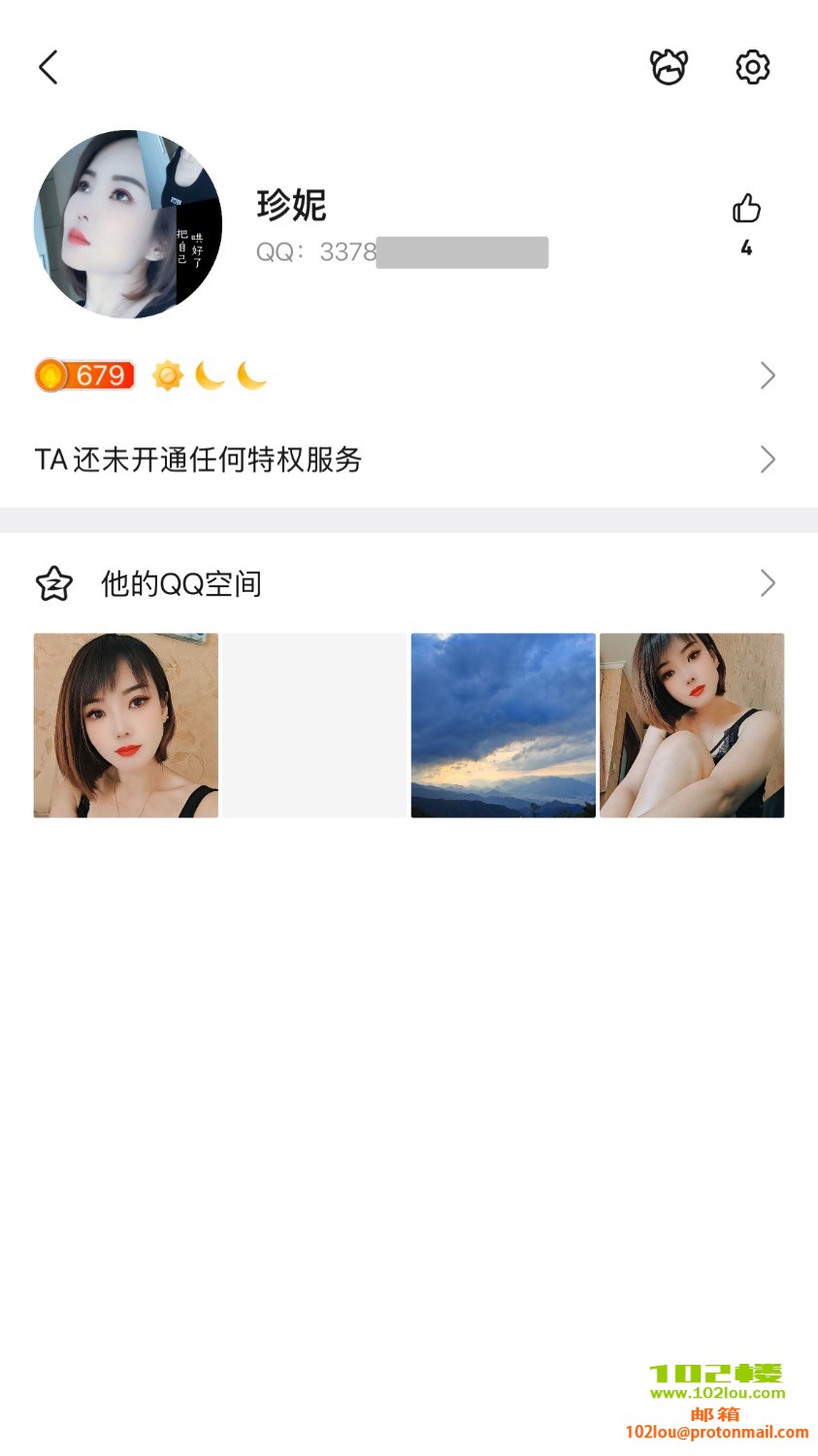
Task: Open 珍妮's profile avatar
Action: pos(128,224)
